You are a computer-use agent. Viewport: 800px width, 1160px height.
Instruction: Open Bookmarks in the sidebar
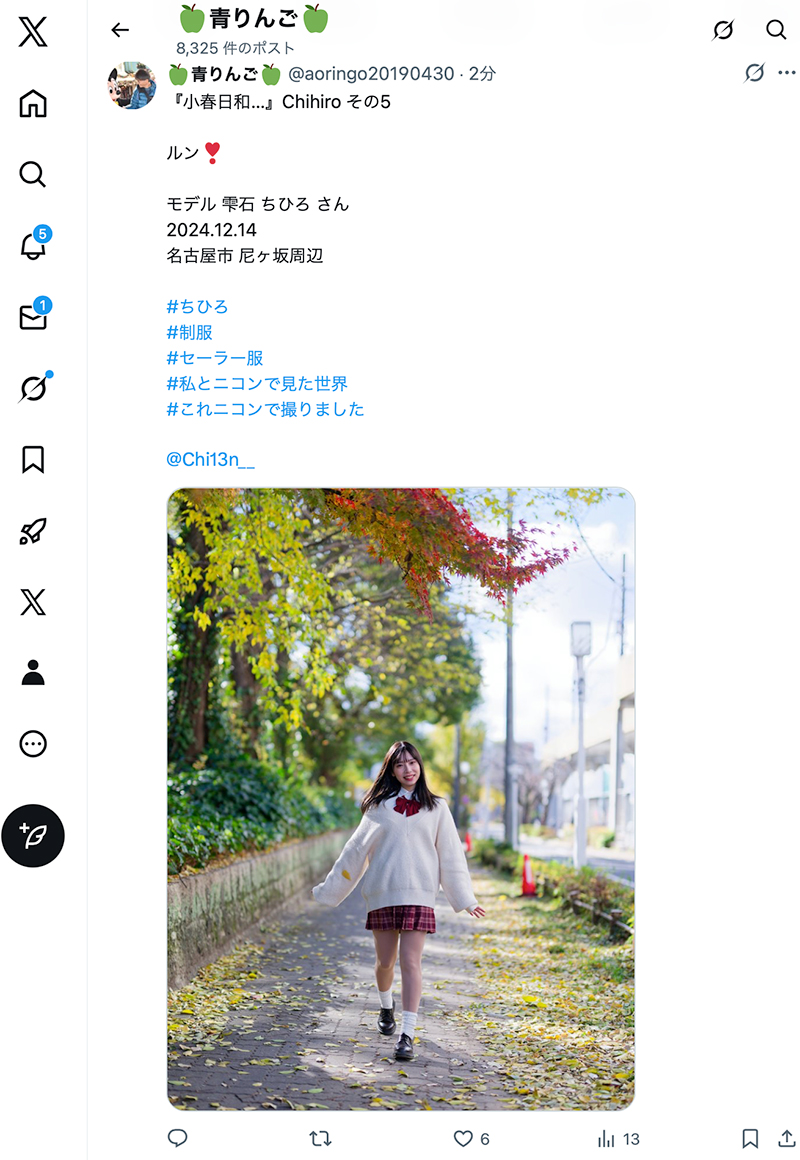(x=33, y=459)
